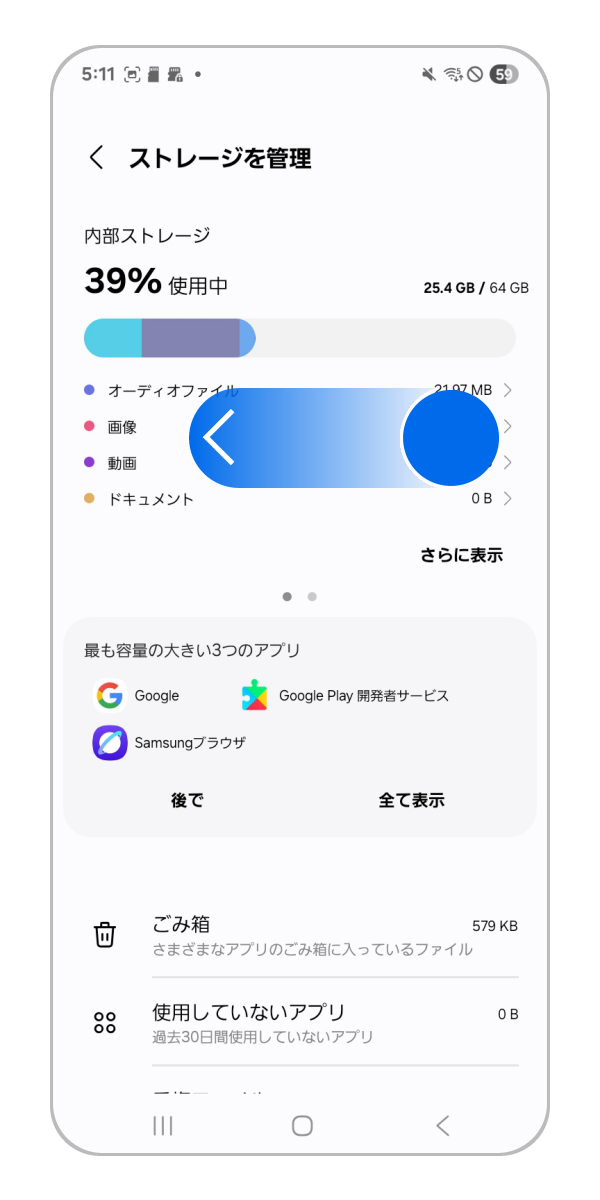Open the ドキュメント storage category
The width and height of the screenshot is (600, 1200).
[x=150, y=499]
